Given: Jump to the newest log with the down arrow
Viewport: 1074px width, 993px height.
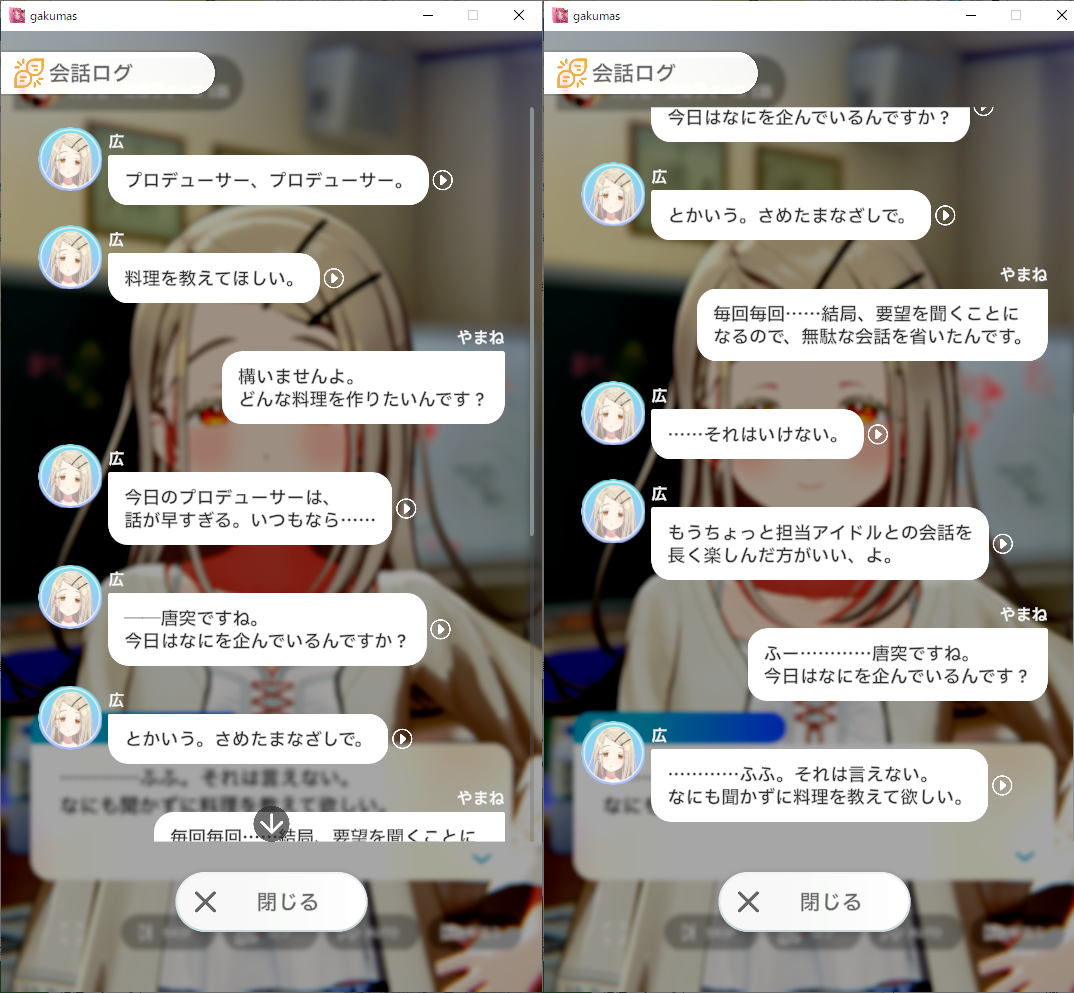Looking at the screenshot, I should pos(271,823).
